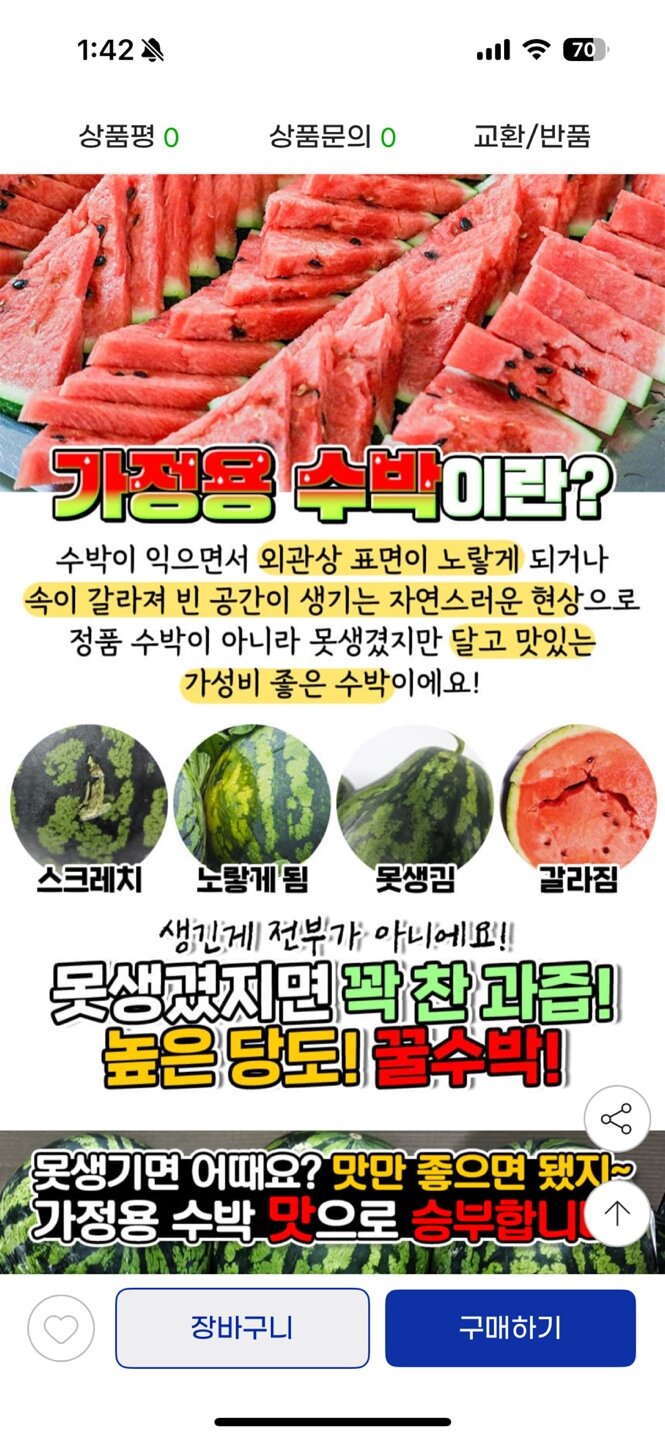Add the watermelon to 장바구니
Image resolution: width=665 pixels, height=1440 pixels.
click(x=242, y=1328)
